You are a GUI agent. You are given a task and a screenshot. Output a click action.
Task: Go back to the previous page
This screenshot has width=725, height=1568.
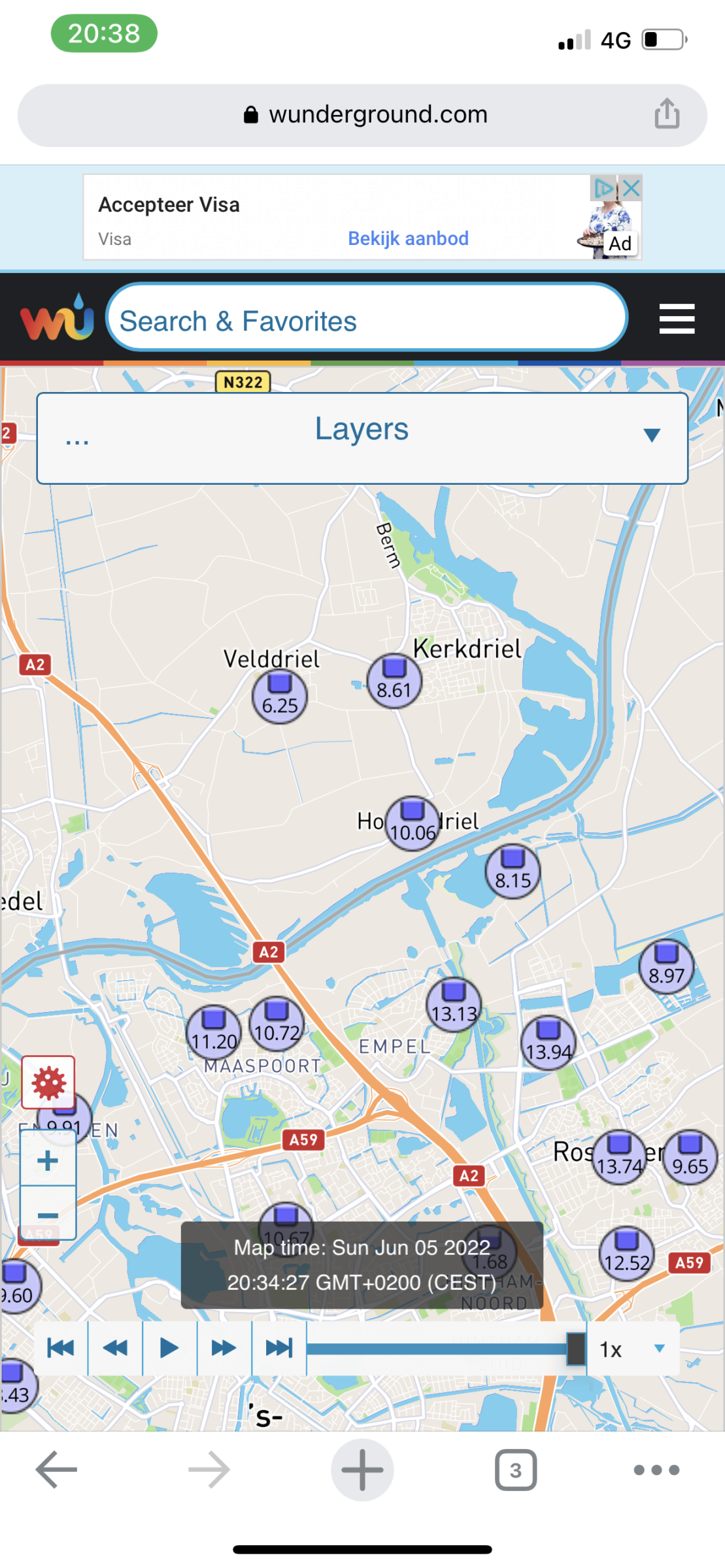tap(56, 1470)
